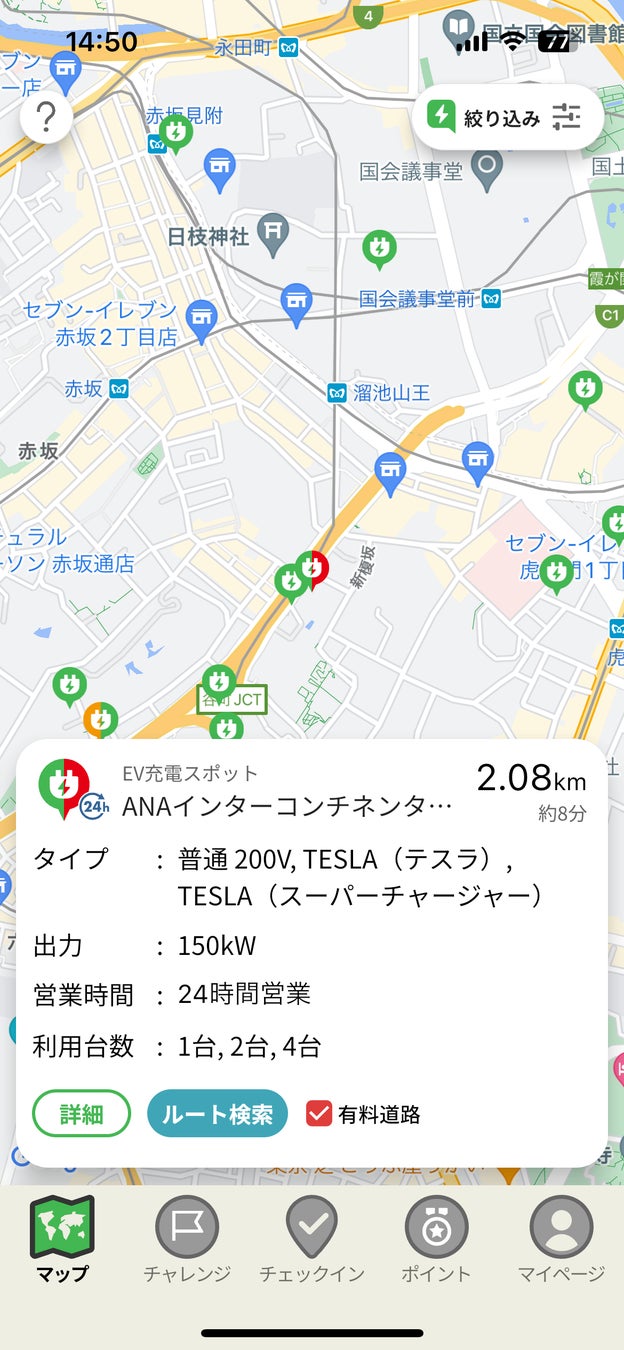Tap the orange charging spot pin
Screen dimensions: 624x1350
click(x=99, y=718)
